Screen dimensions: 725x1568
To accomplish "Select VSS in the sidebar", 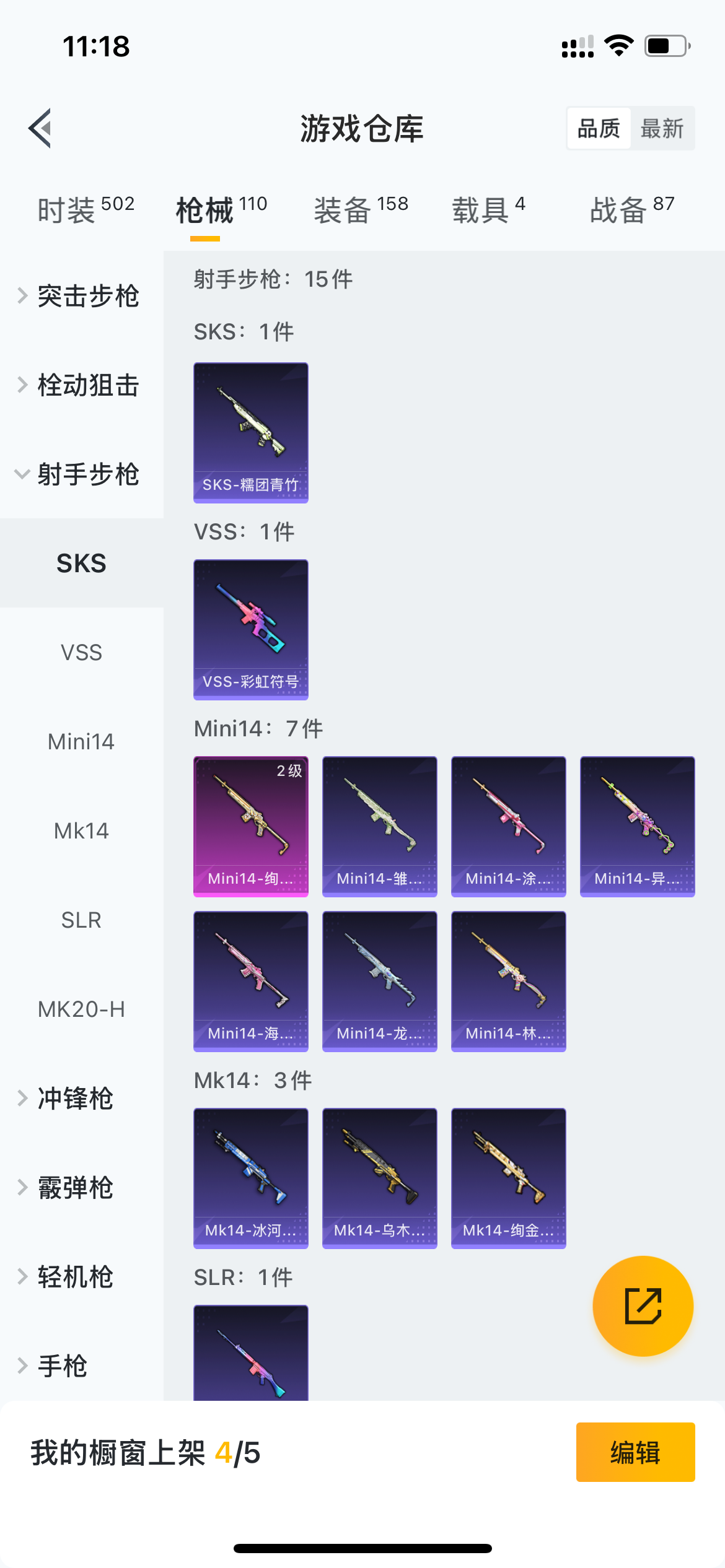I will click(81, 653).
